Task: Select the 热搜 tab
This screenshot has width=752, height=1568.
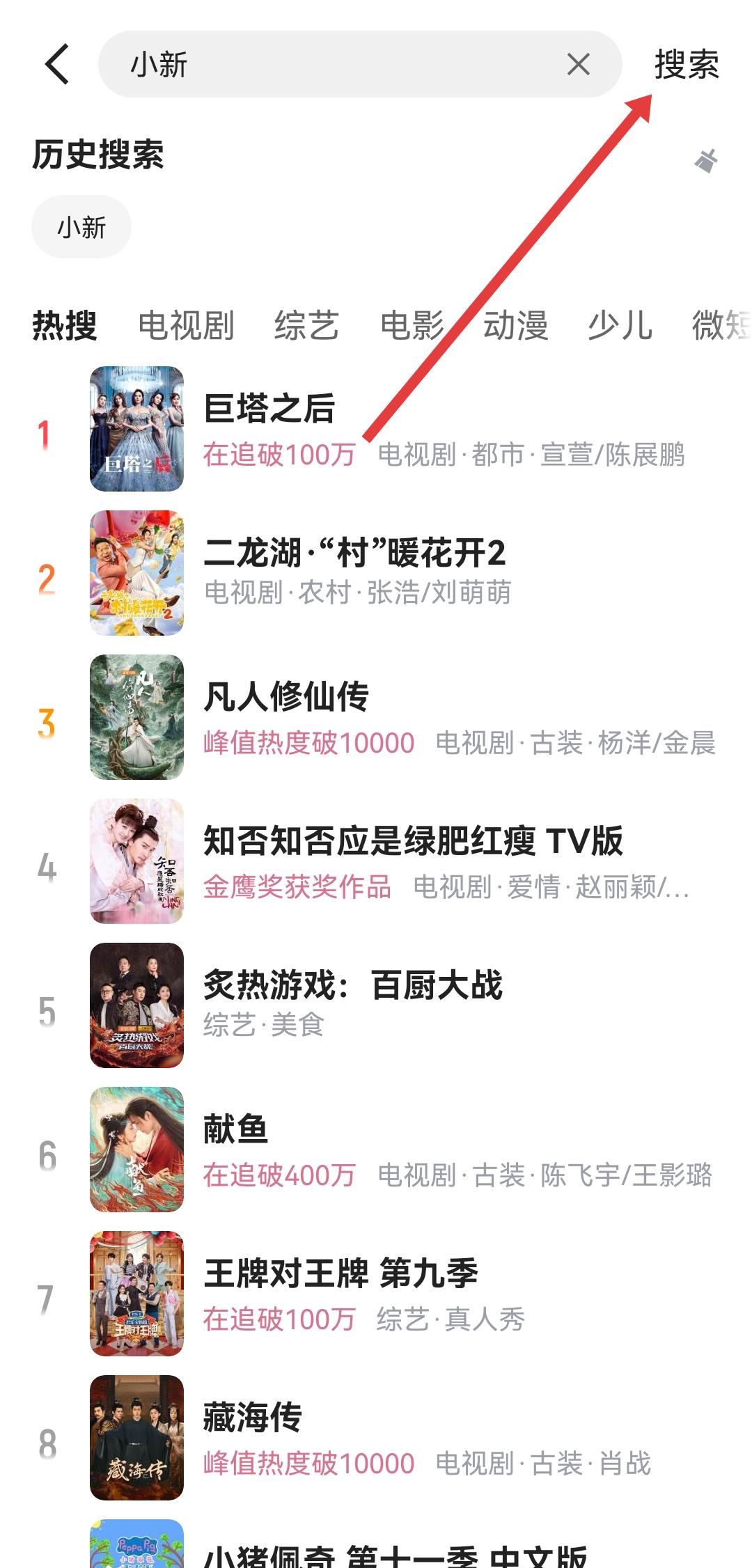Action: (x=64, y=325)
